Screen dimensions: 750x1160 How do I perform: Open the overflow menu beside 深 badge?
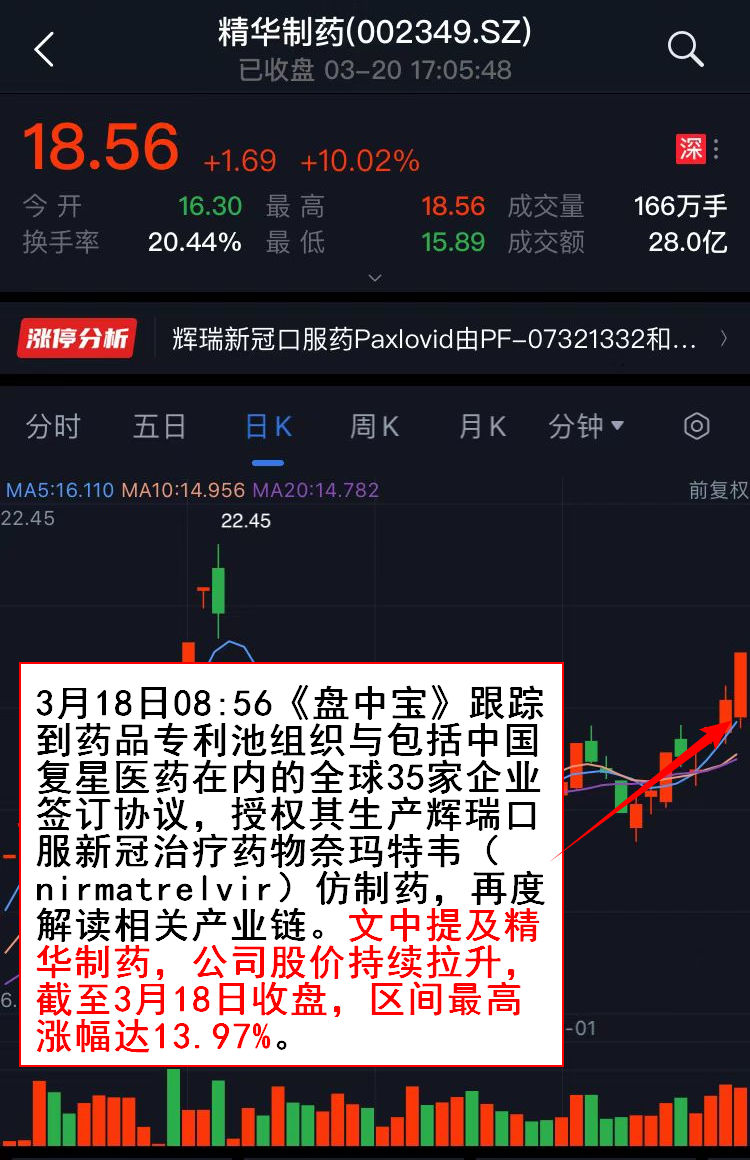click(x=717, y=150)
